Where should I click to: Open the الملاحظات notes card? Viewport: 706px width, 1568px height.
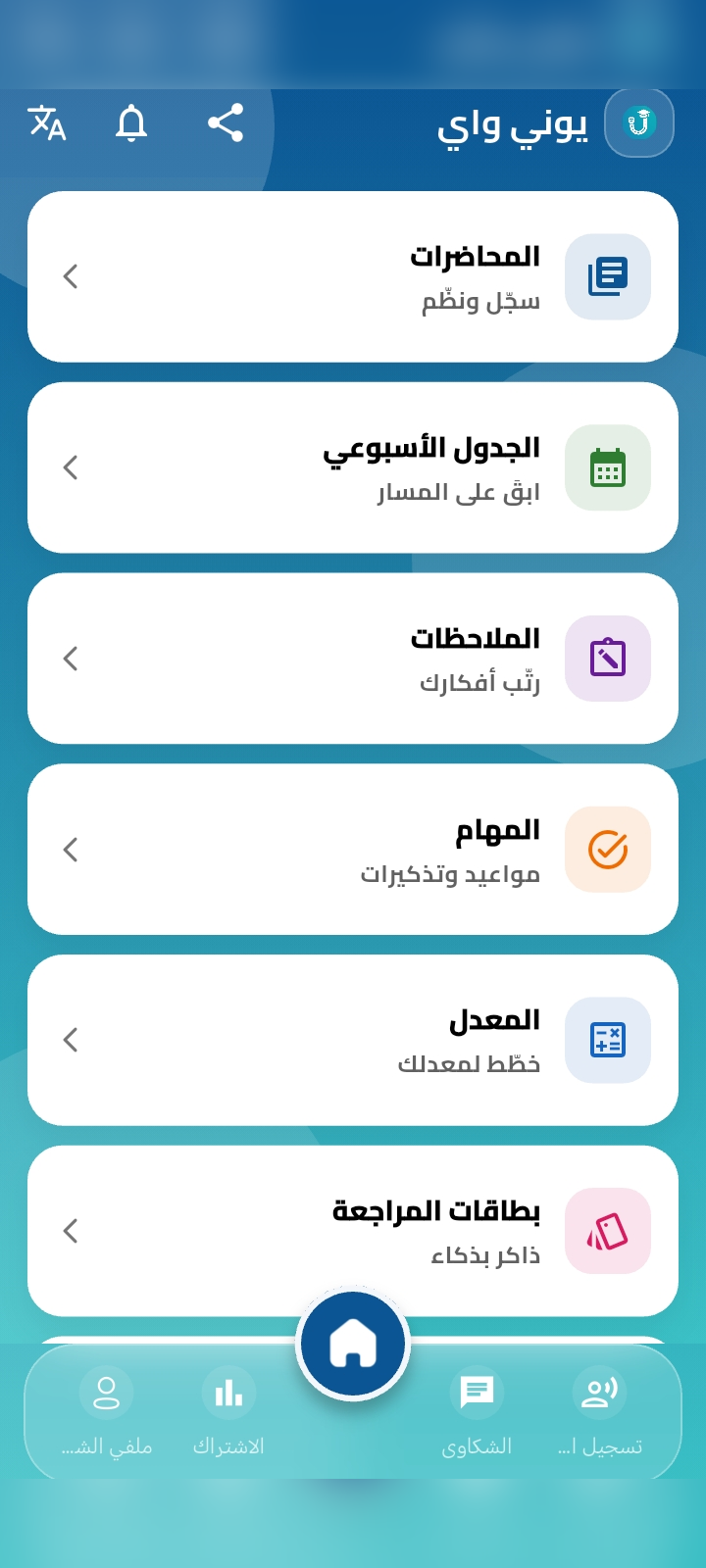(353, 659)
